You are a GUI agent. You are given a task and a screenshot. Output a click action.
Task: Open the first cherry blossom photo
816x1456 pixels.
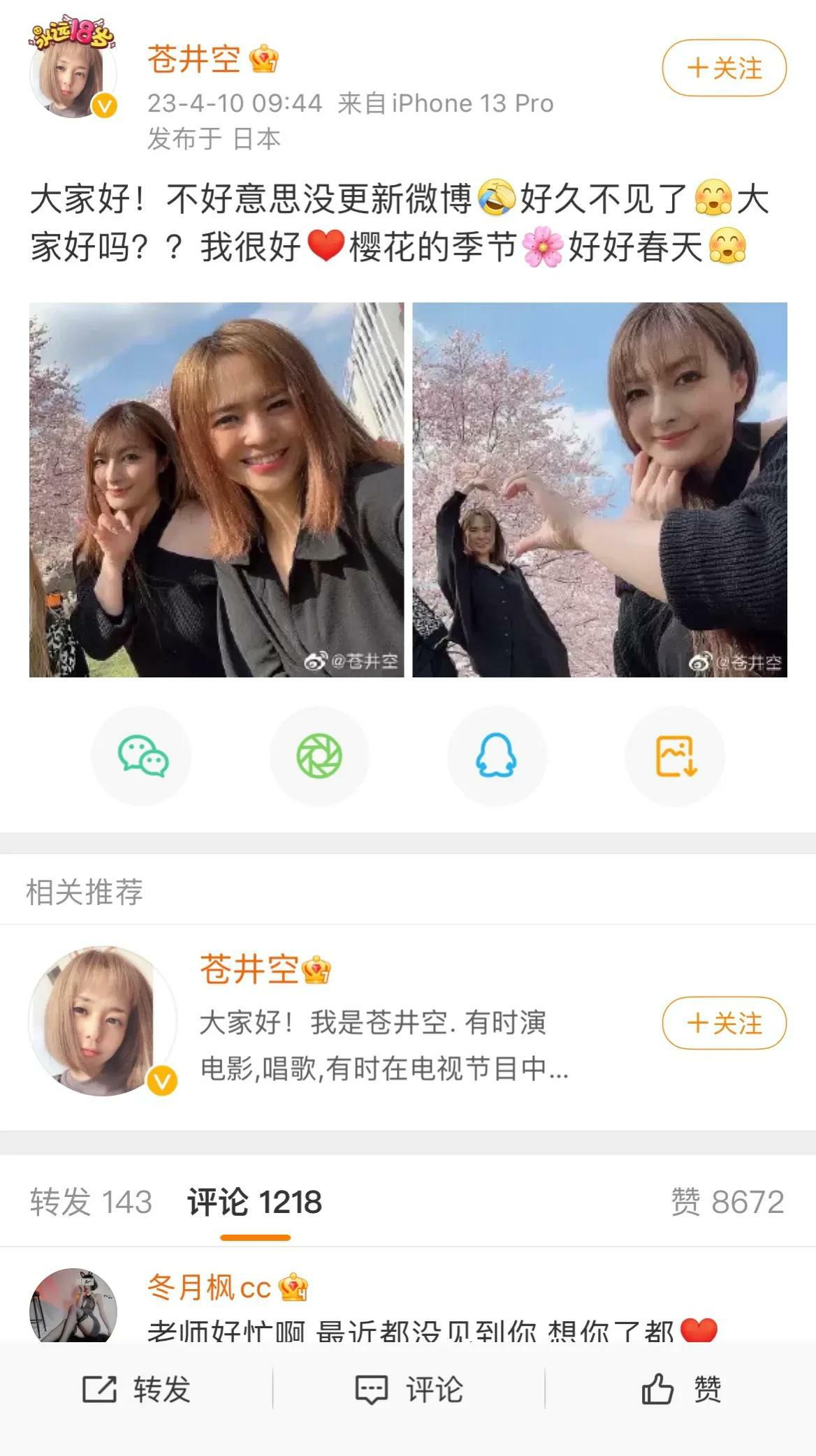[217, 490]
